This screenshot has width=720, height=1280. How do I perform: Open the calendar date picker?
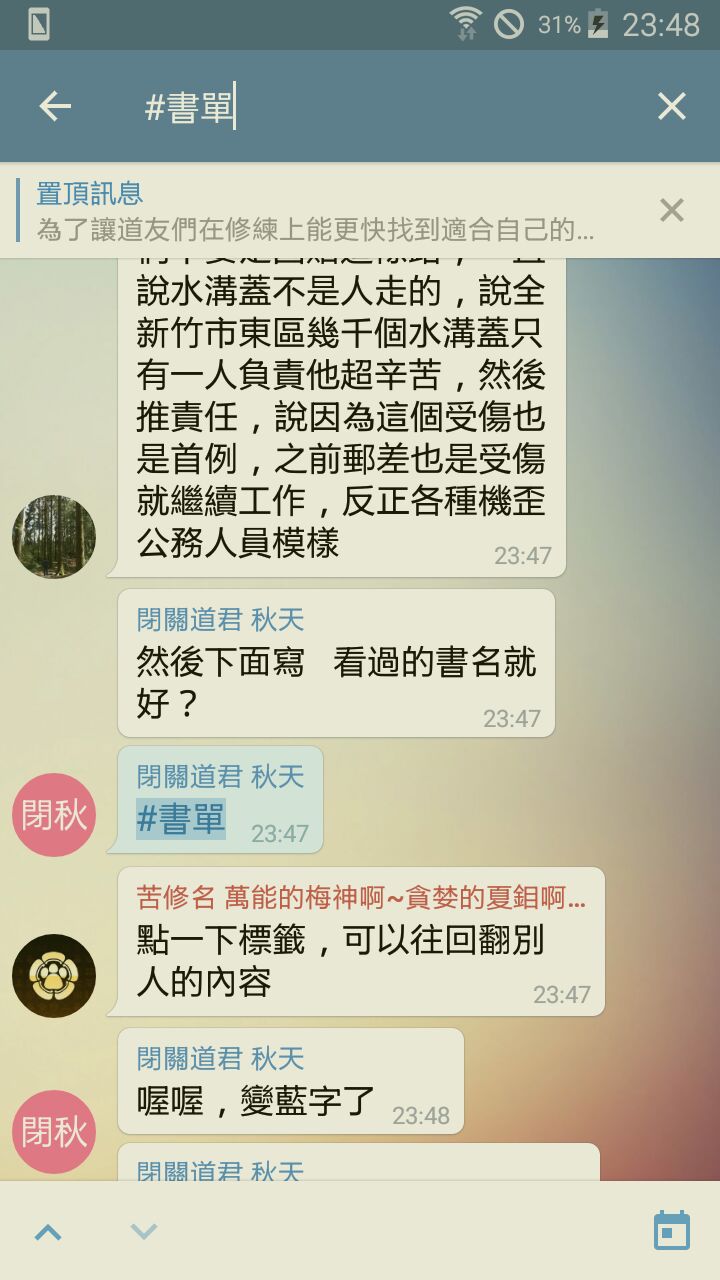(671, 1231)
